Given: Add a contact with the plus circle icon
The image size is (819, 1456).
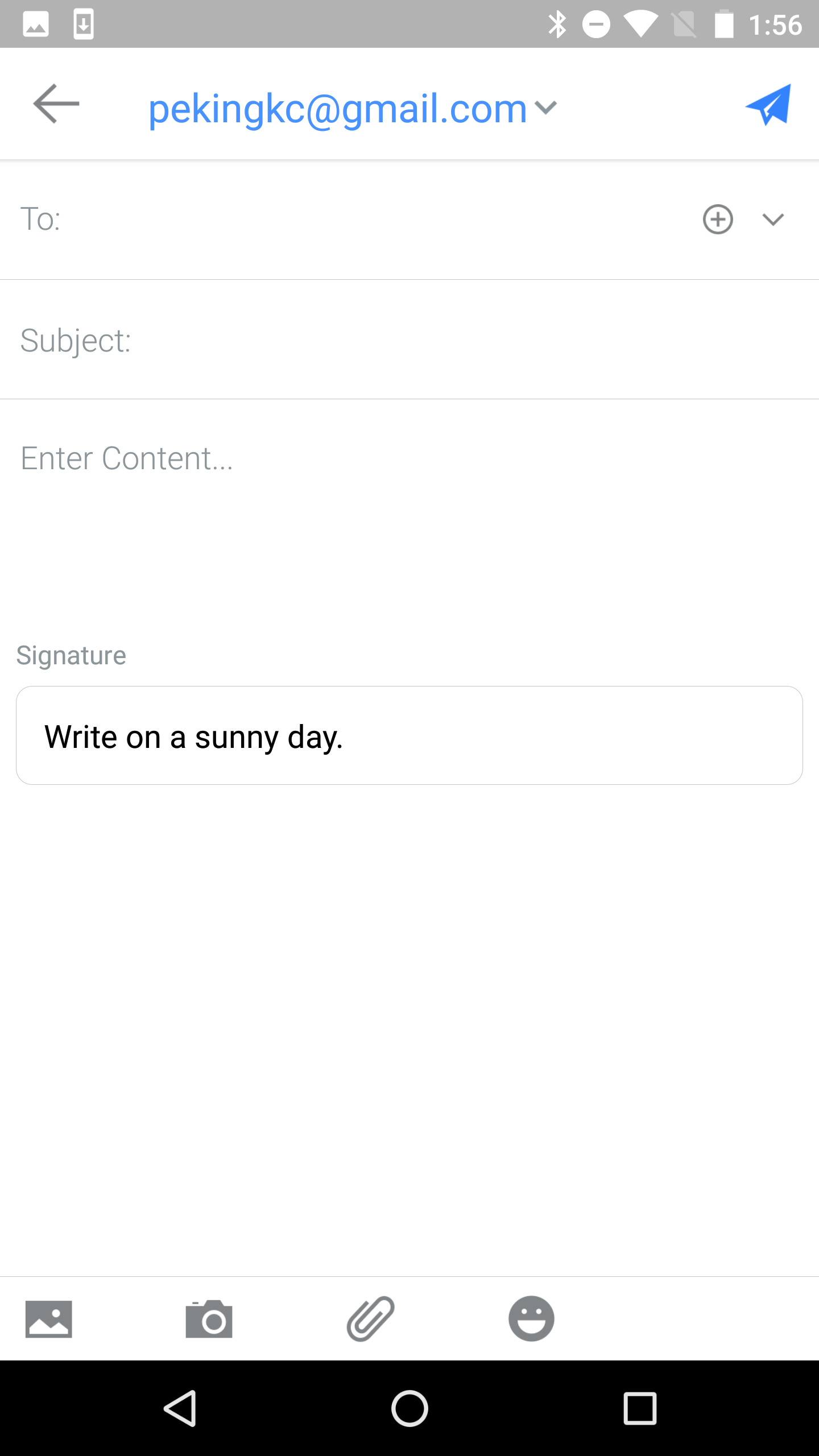Looking at the screenshot, I should point(718,220).
